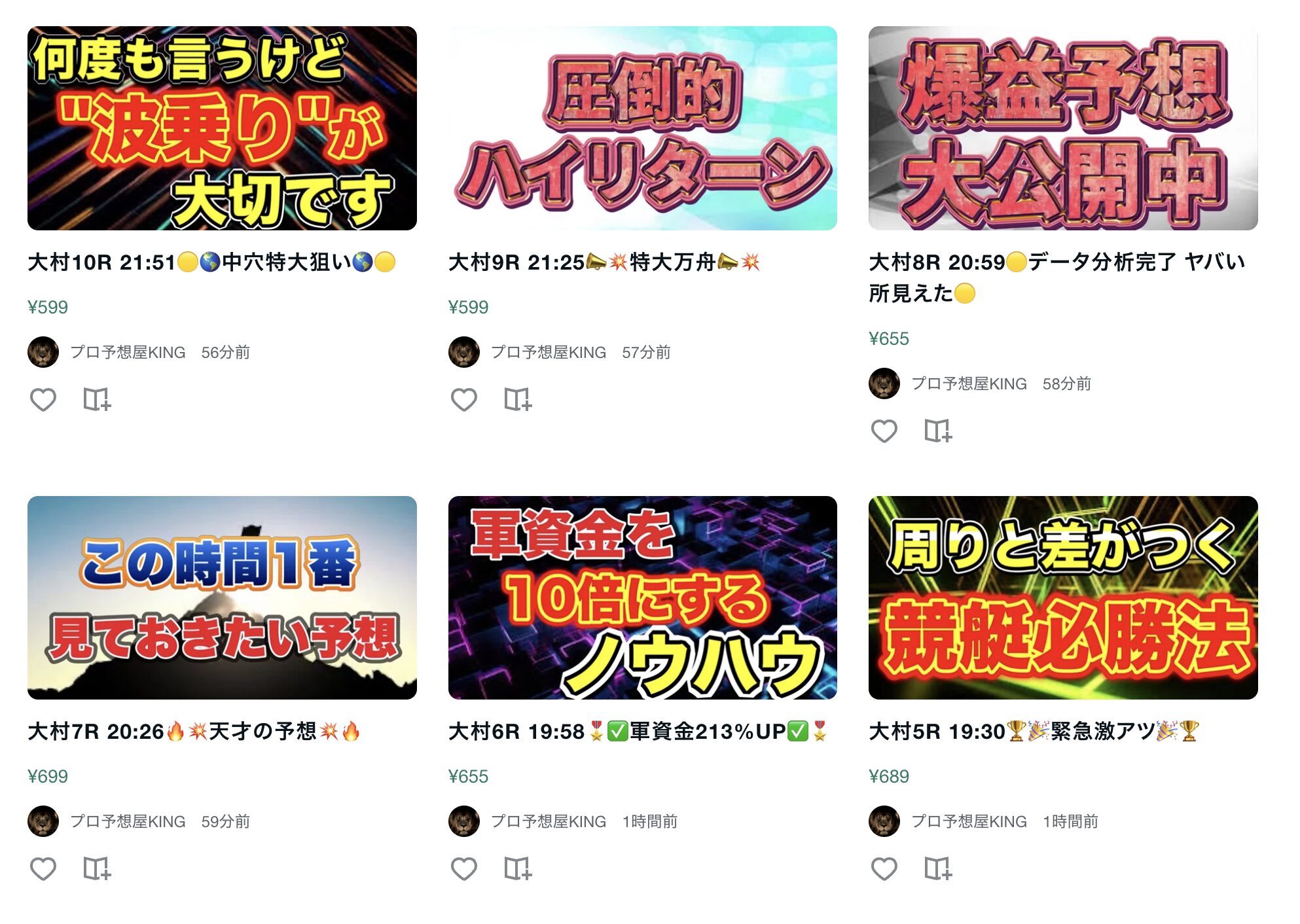Add 大村5R 19:30 article to a magazine
This screenshot has height=924, width=1300.
pos(938,868)
